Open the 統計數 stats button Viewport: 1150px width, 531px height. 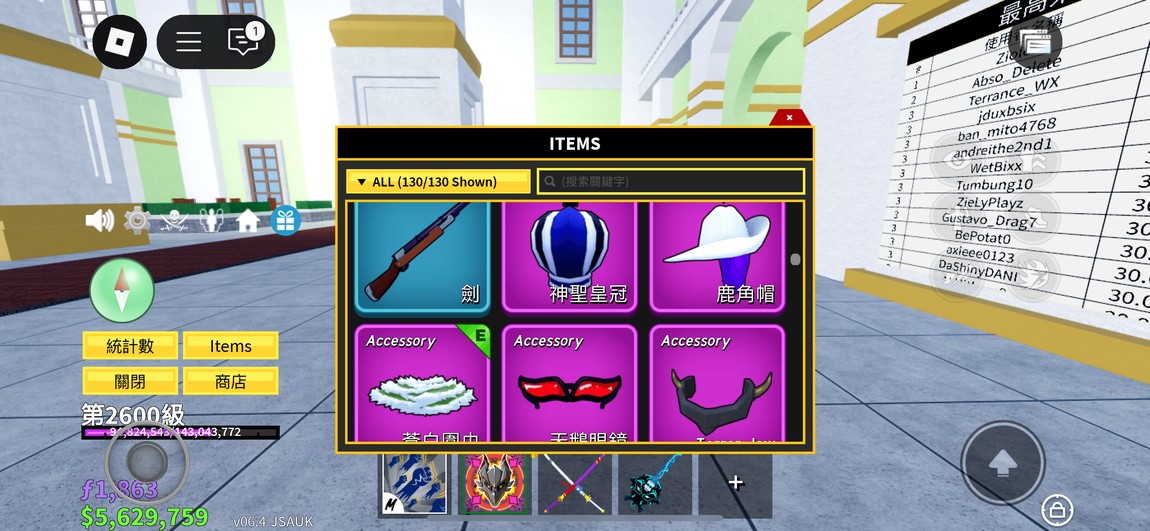pyautogui.click(x=130, y=346)
